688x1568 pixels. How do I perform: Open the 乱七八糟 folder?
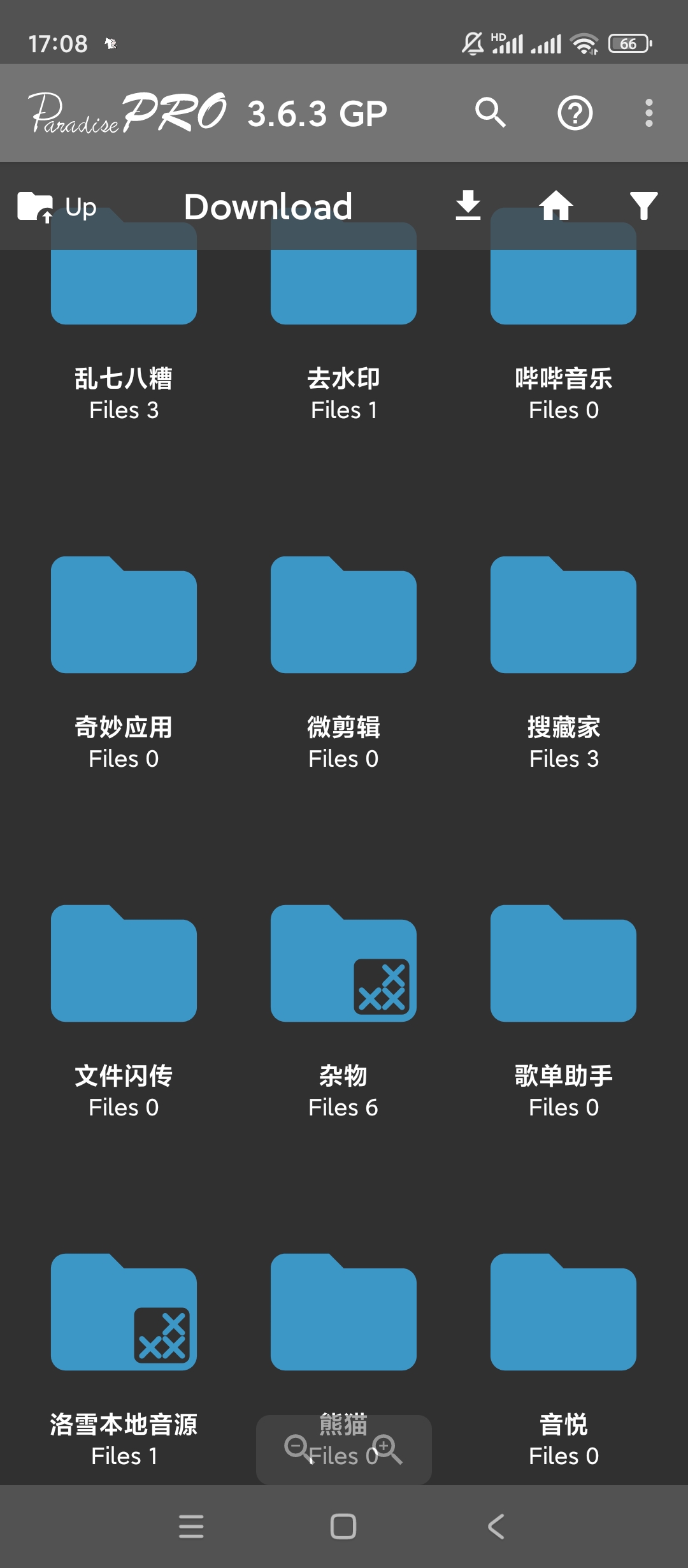point(124,287)
